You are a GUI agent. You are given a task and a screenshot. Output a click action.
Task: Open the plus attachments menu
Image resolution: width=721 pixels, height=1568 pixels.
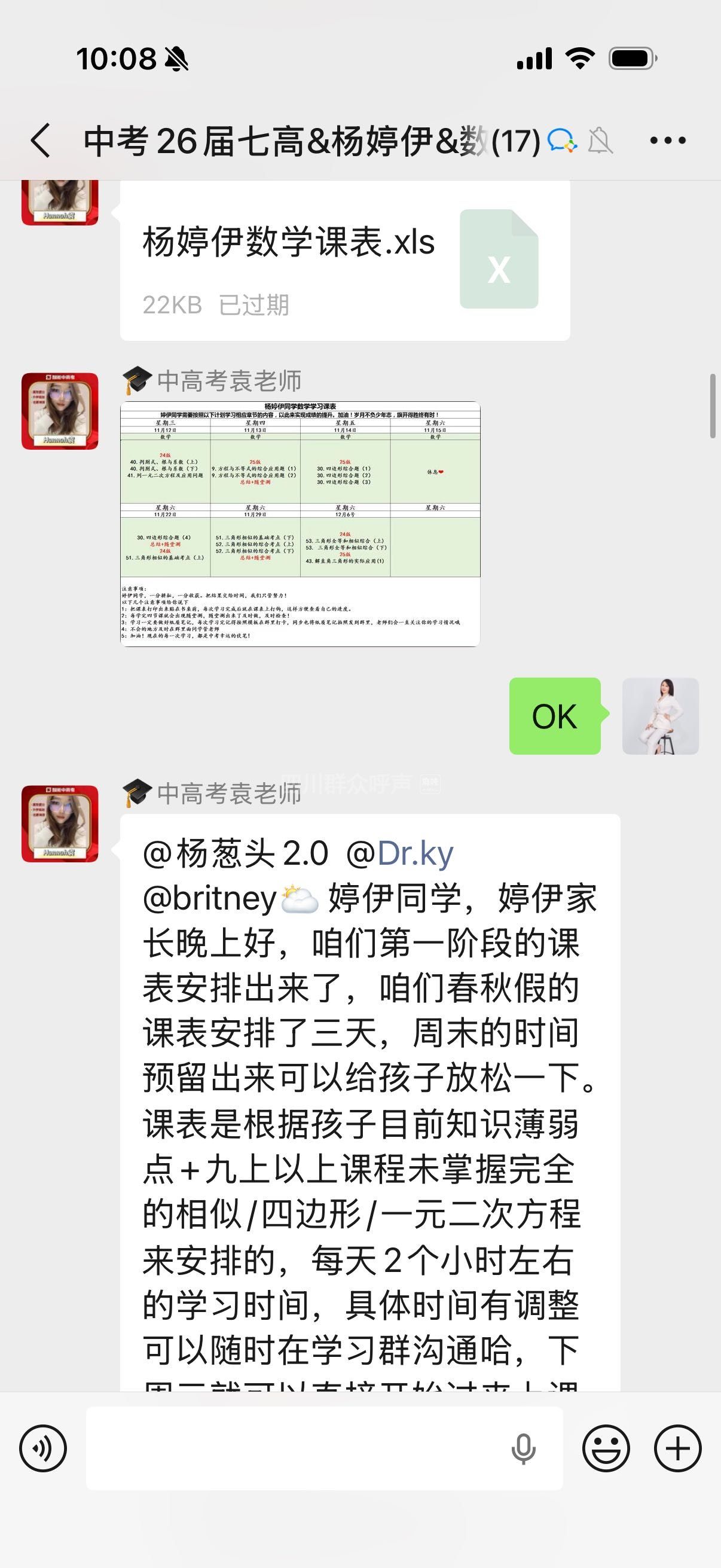click(678, 1448)
